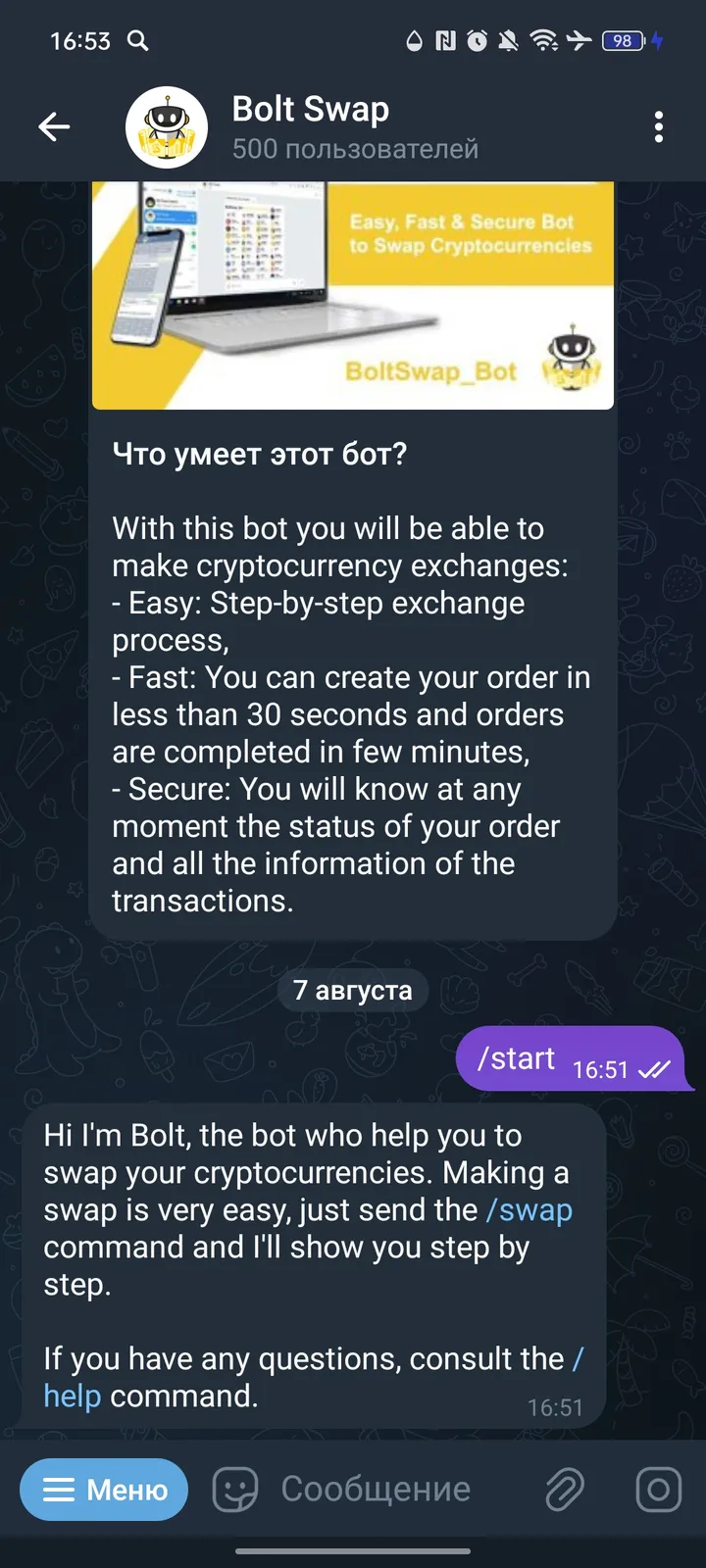Tap the back arrow to leave the chat
Viewport: 706px width, 1568px height.
(54, 126)
